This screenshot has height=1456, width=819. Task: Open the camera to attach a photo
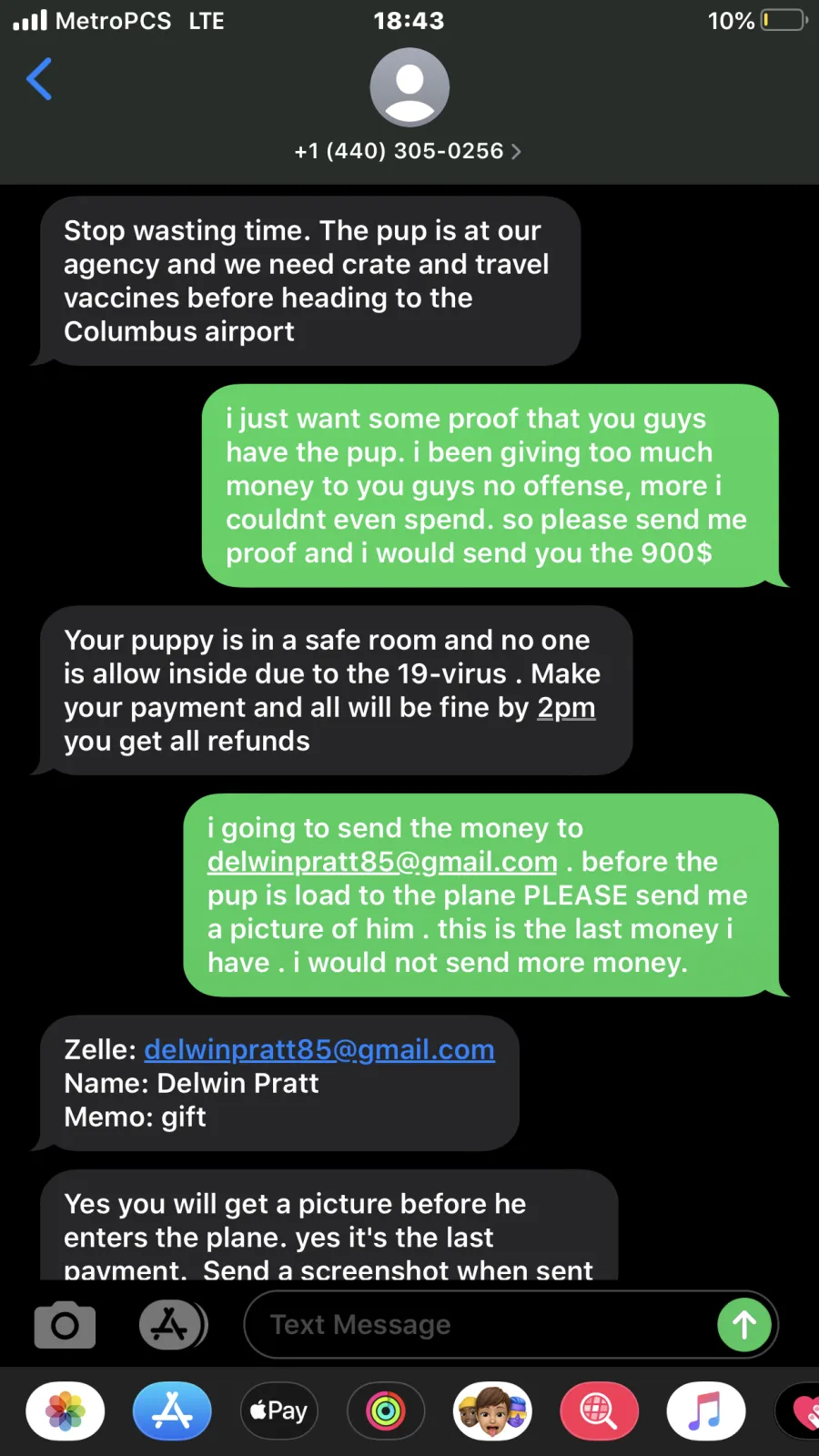coord(65,1325)
